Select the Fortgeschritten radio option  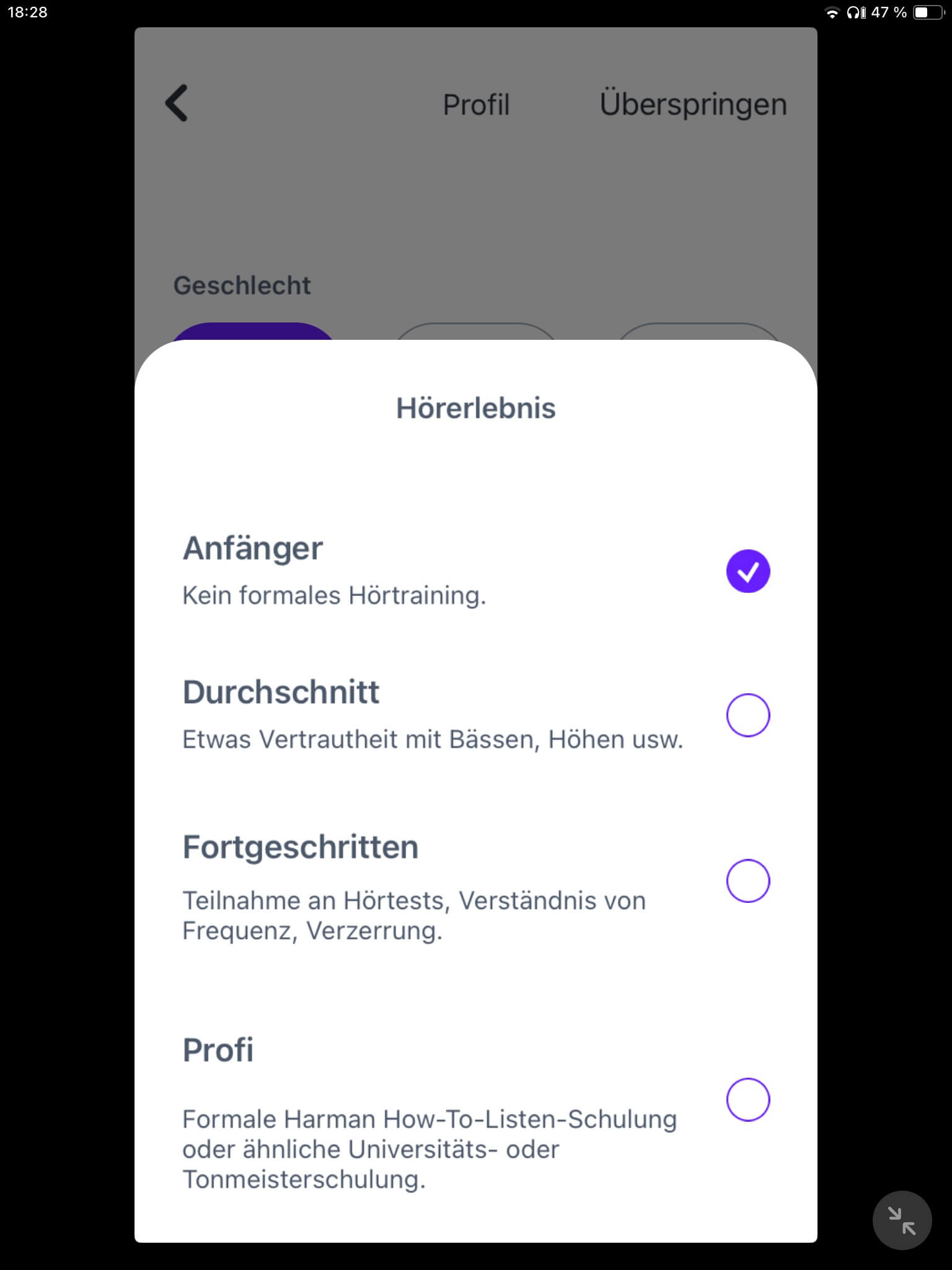click(x=747, y=881)
